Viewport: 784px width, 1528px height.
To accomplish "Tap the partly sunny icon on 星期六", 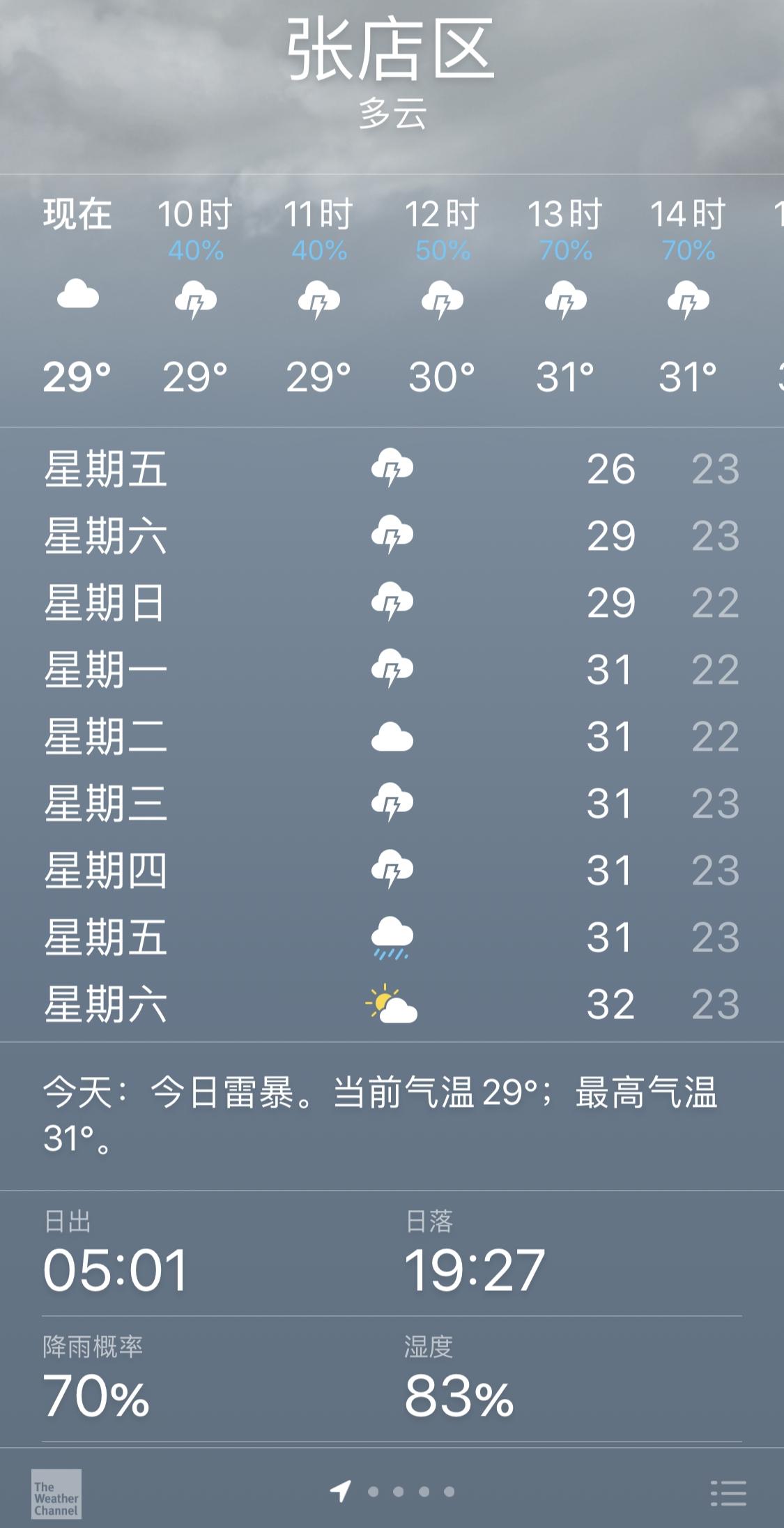I will coord(390,1004).
